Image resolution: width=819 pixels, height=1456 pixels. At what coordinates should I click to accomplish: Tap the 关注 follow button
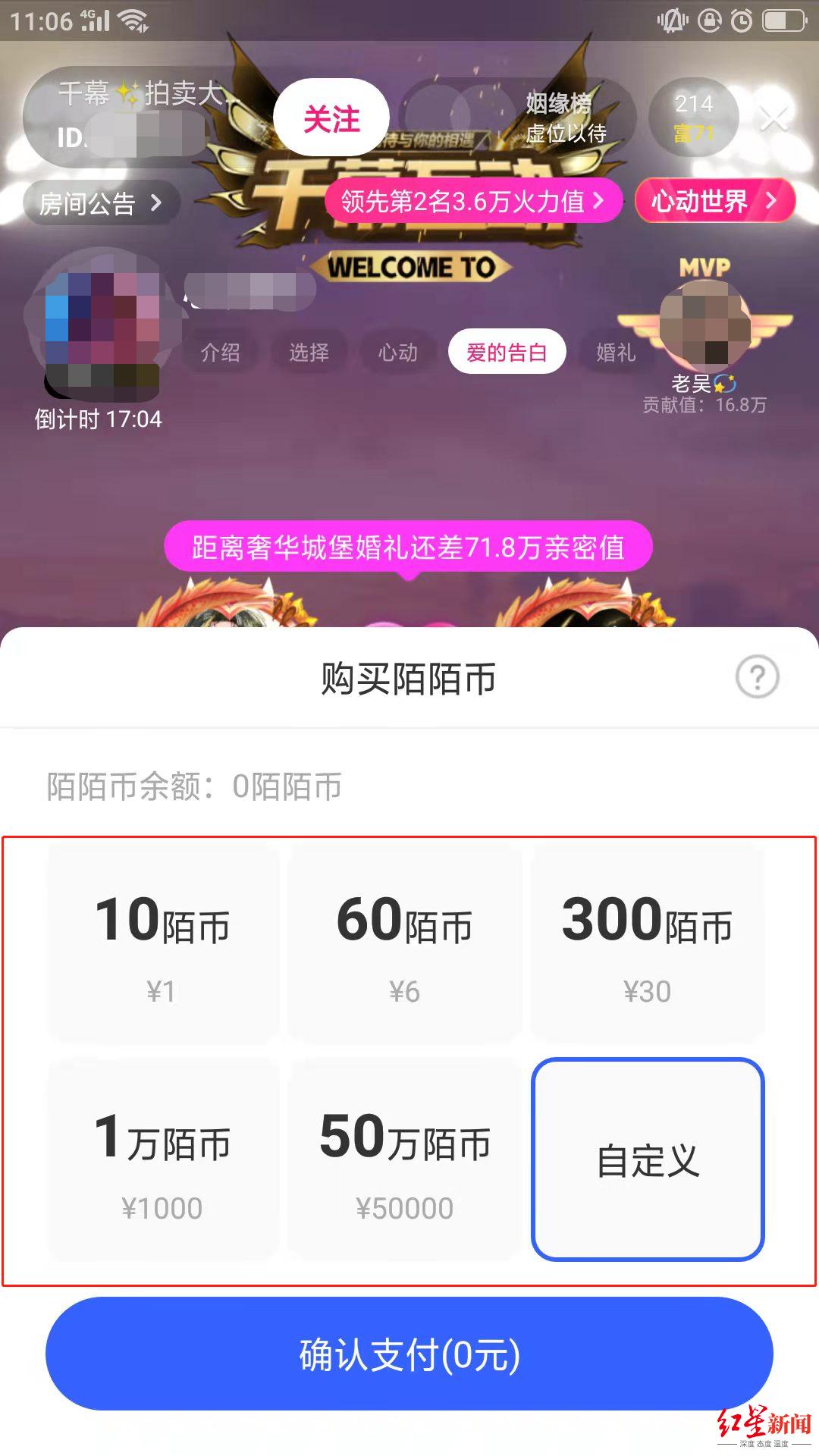331,118
